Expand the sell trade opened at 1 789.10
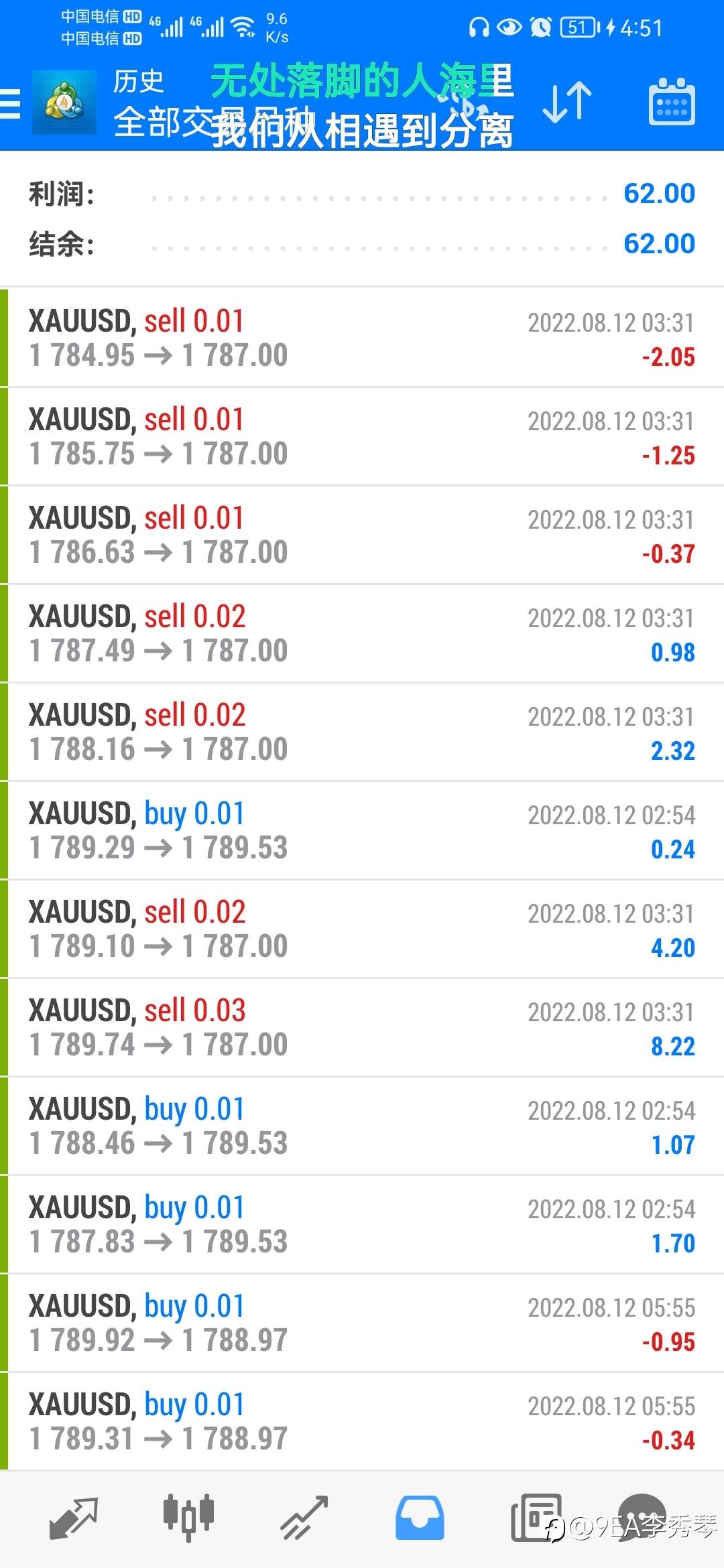Viewport: 724px width, 1568px height. (362, 929)
